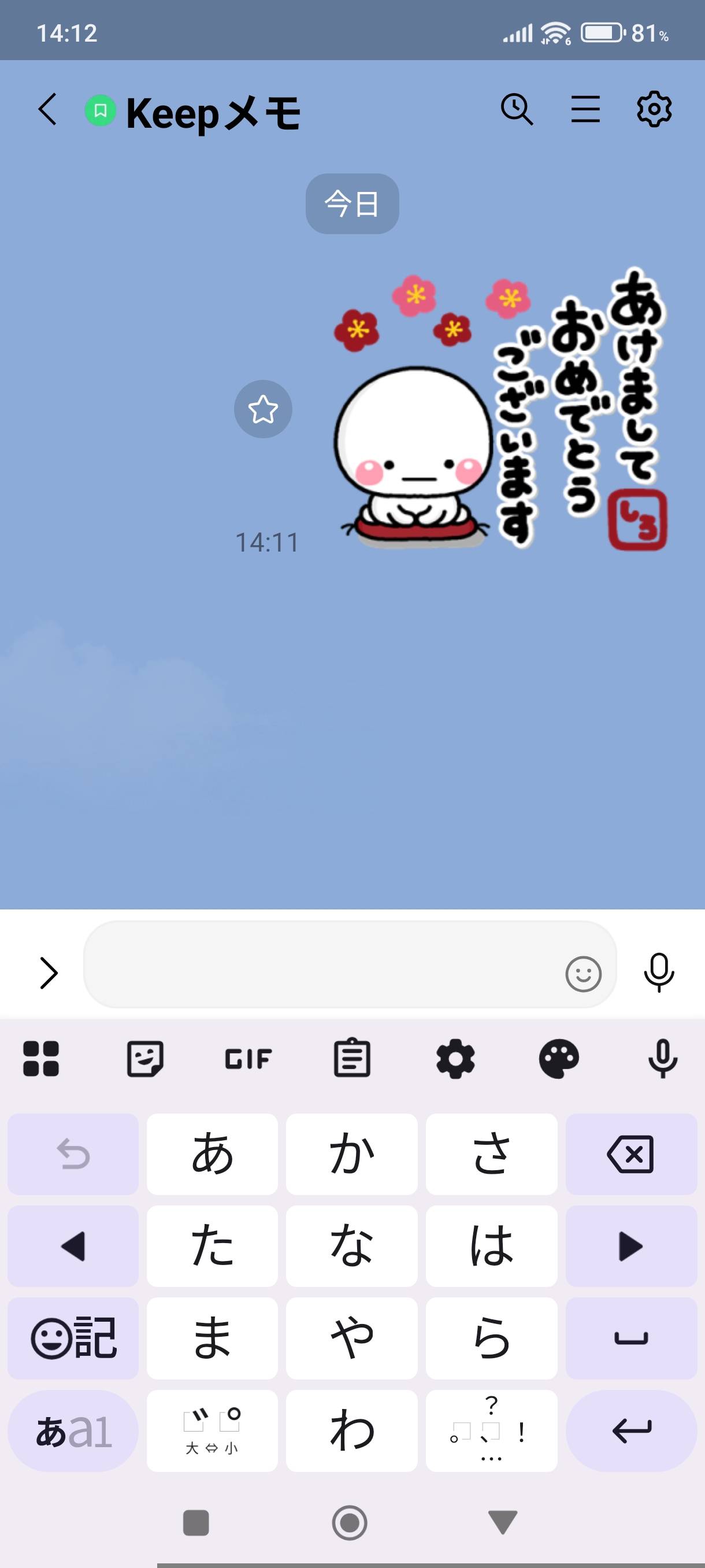Open keyboard settings gear

click(455, 1059)
